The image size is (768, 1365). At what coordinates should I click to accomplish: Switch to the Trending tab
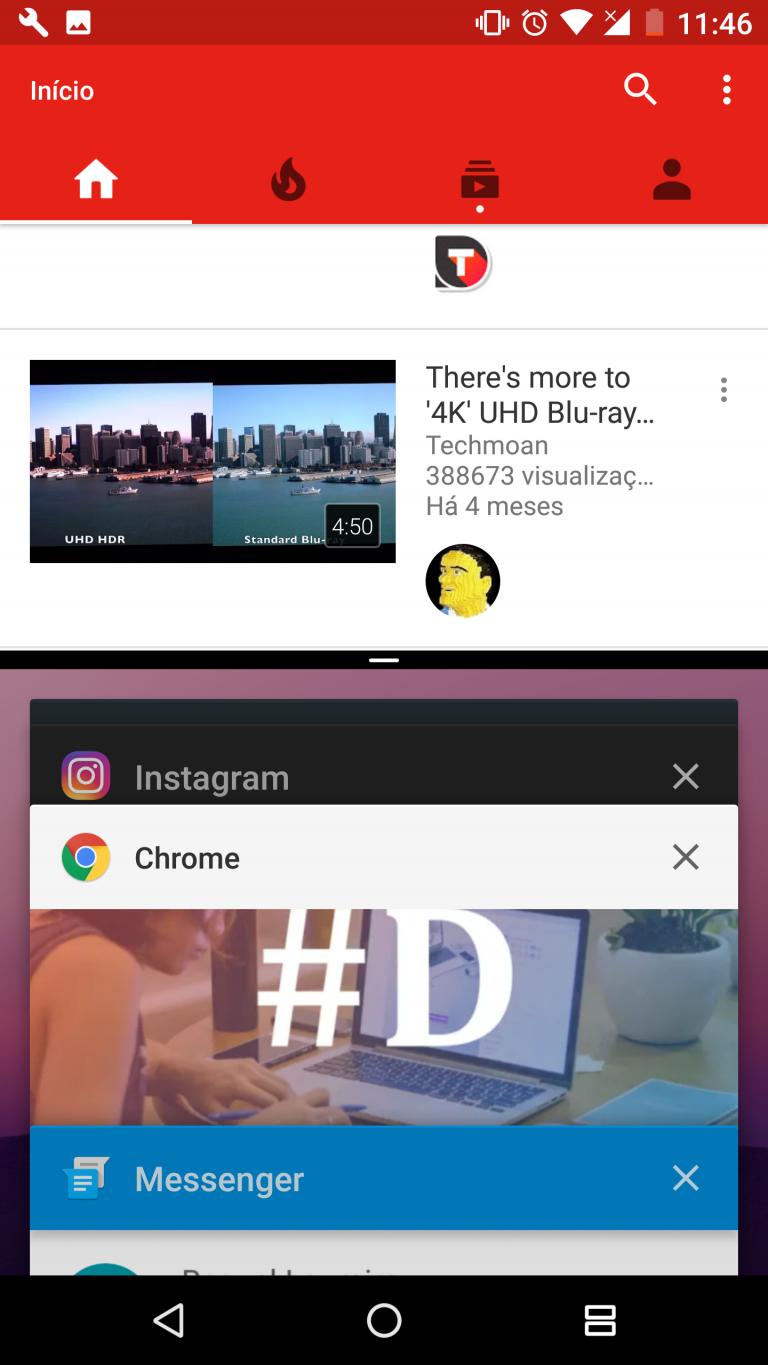288,181
